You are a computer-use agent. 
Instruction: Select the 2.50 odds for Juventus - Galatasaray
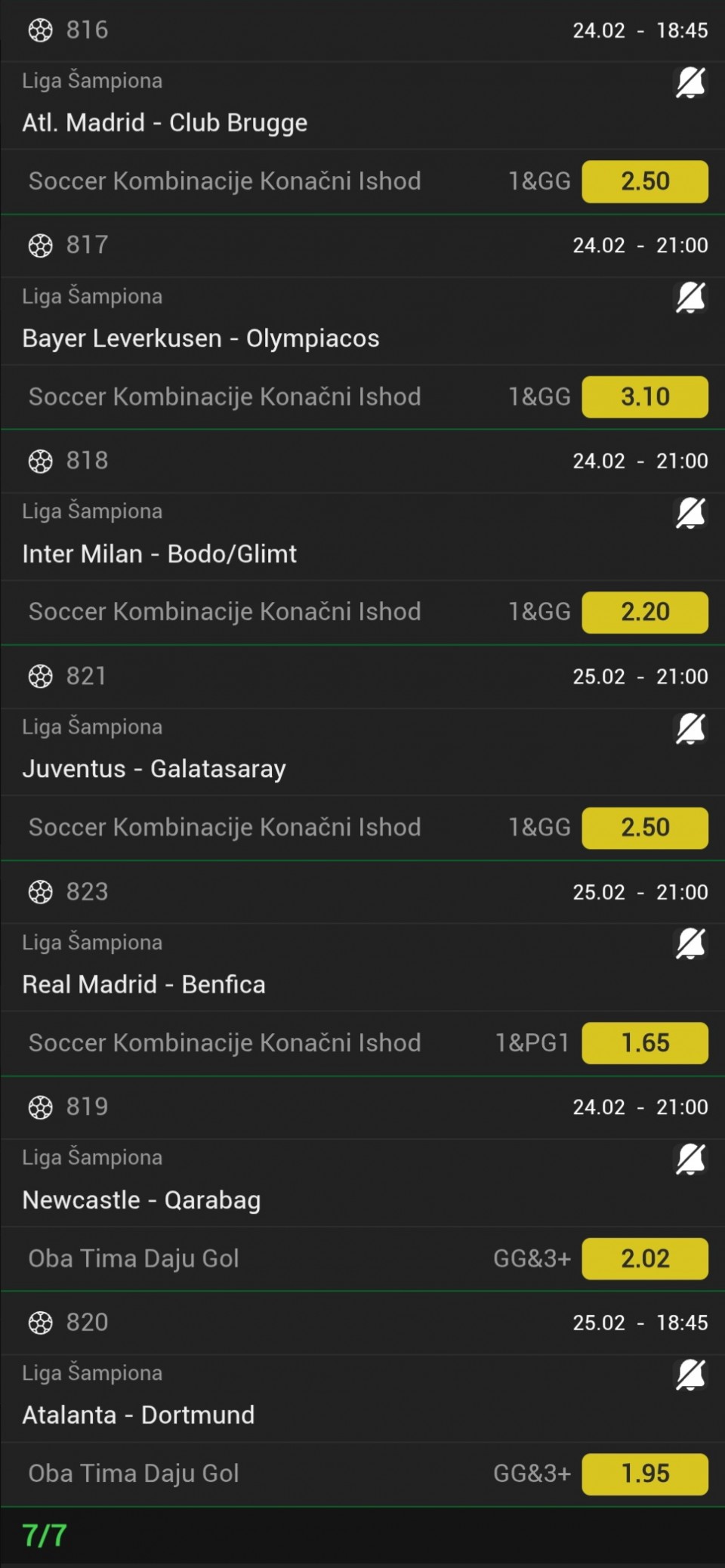coord(645,827)
